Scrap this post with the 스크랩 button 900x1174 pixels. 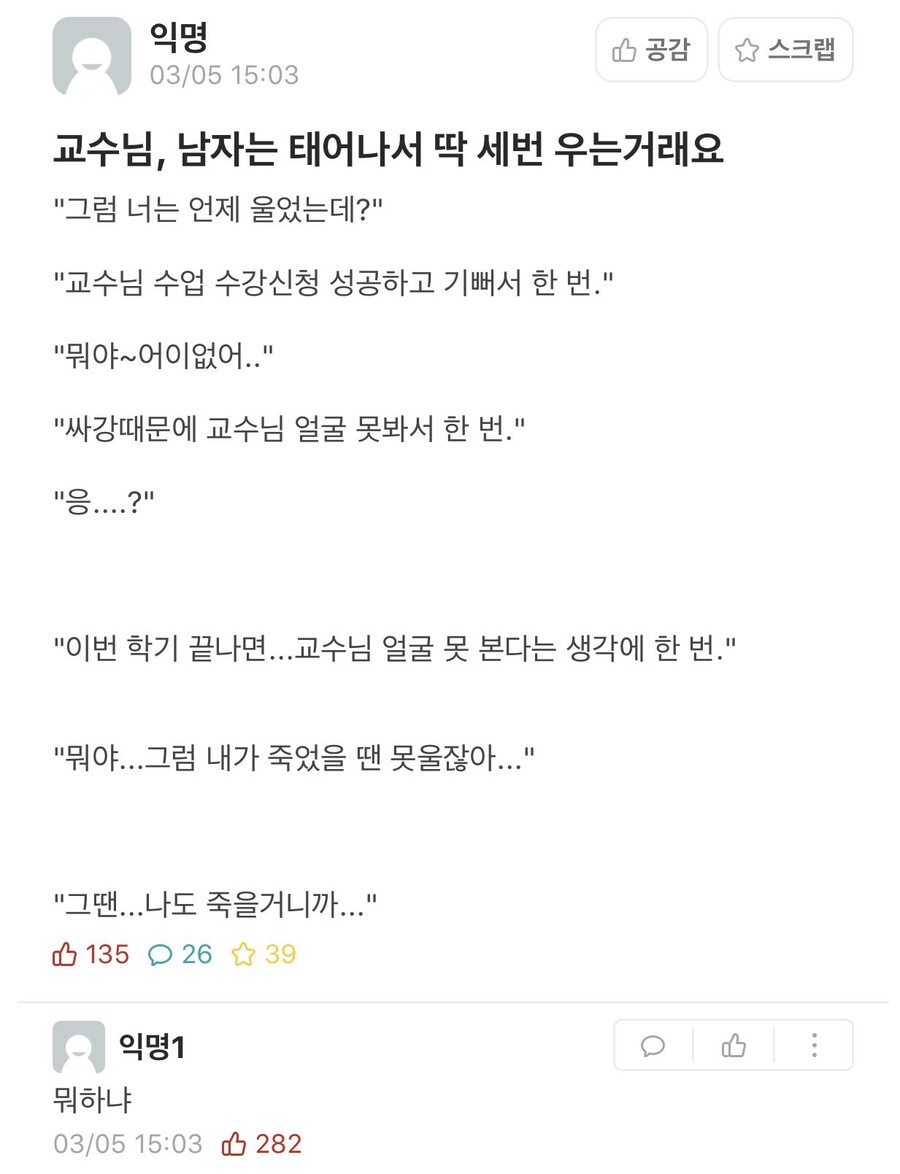[x=785, y=50]
